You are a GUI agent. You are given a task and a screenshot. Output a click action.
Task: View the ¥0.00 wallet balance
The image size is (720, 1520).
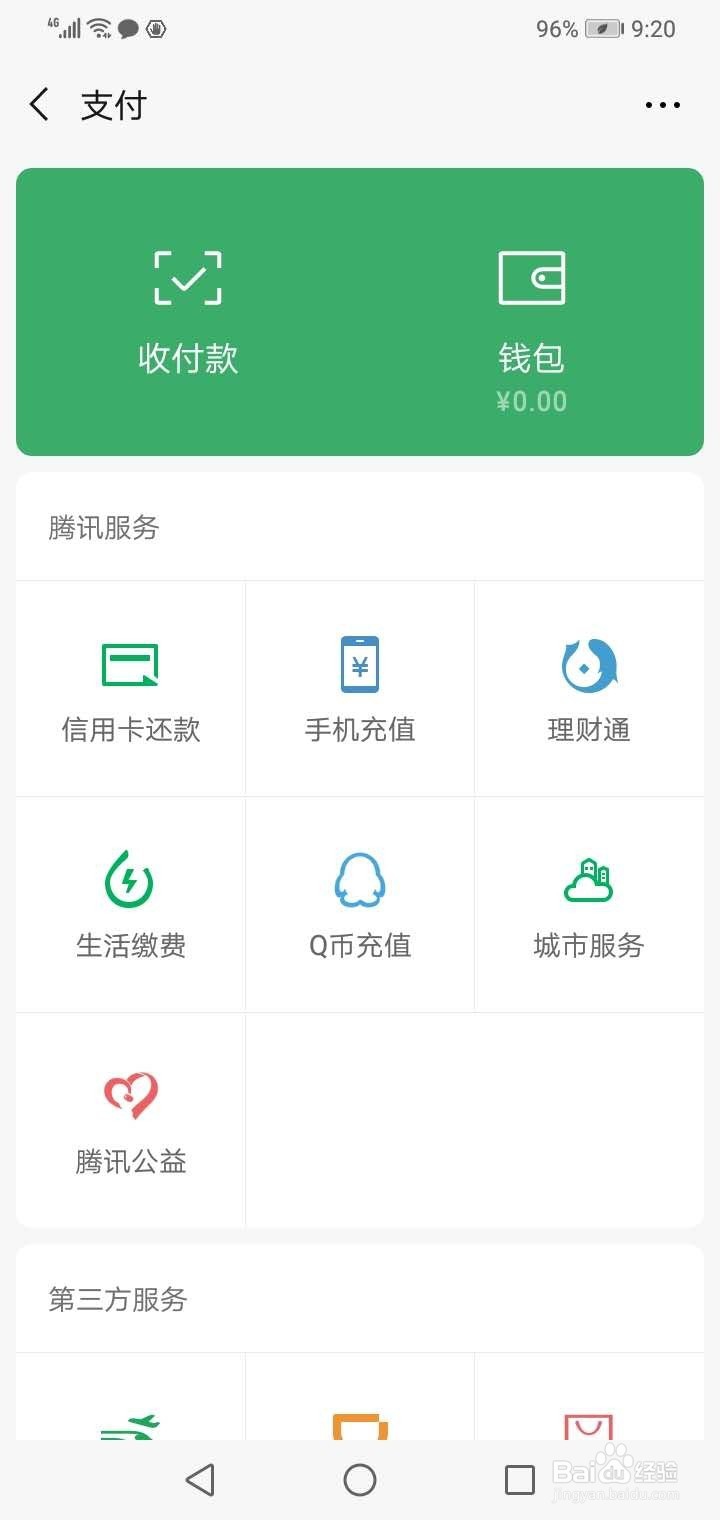pos(532,400)
